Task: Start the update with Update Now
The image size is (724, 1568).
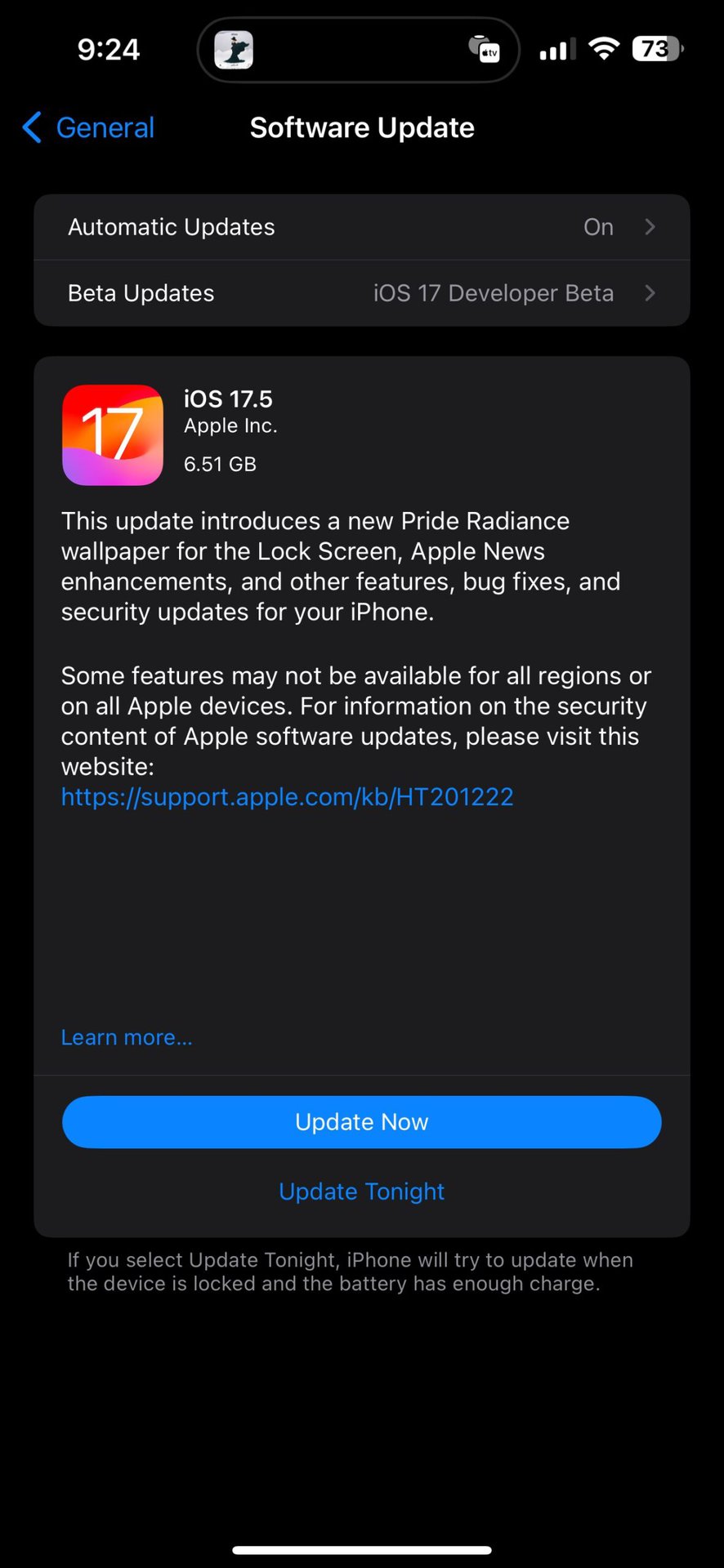Action: (x=361, y=1122)
